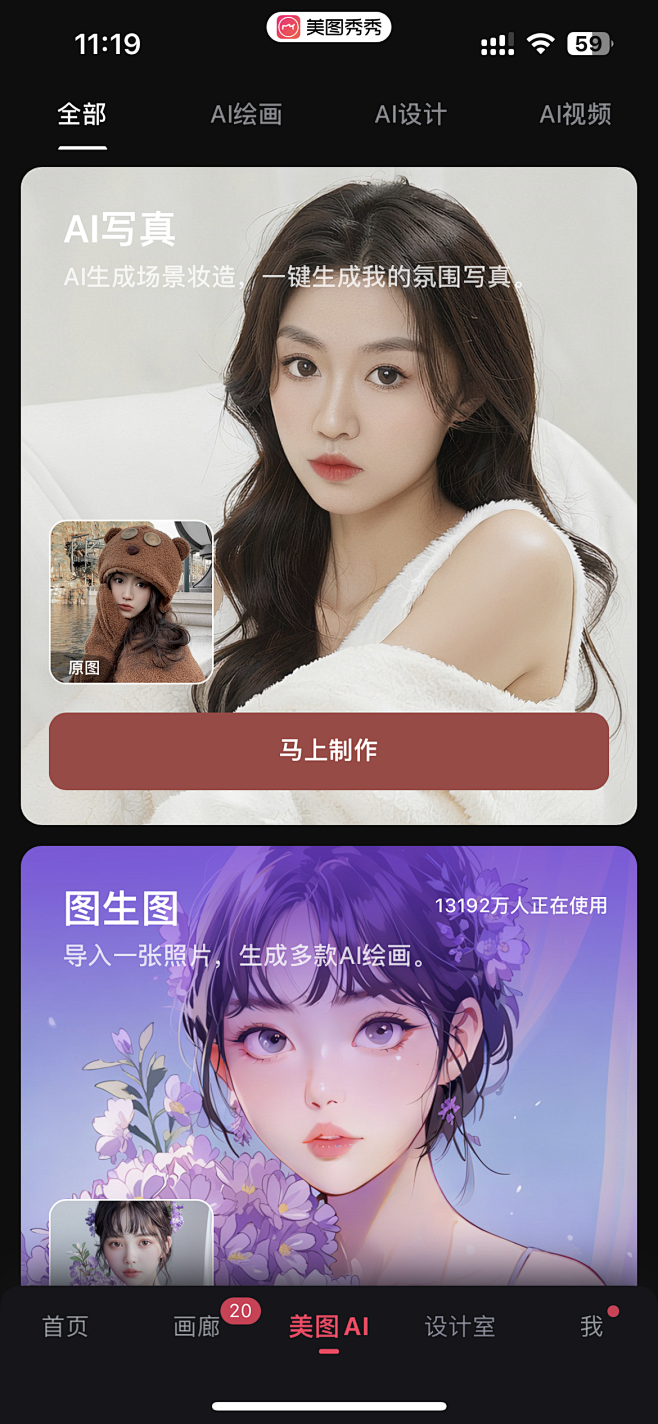Viewport: 658px width, 1424px height.
Task: Tap the 美图秀秀 pill to return
Action: (329, 27)
